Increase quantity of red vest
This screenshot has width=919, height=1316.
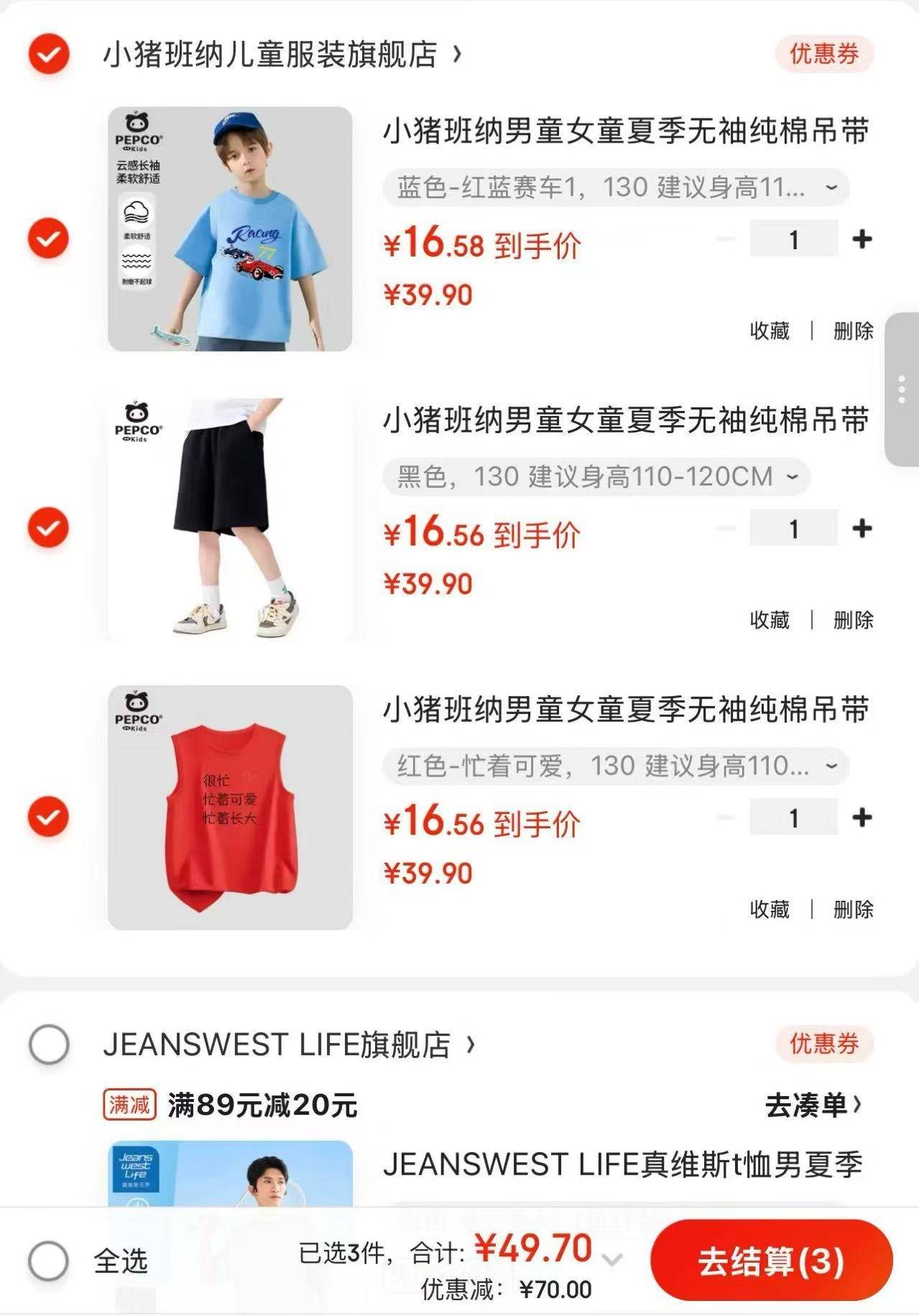coord(862,817)
